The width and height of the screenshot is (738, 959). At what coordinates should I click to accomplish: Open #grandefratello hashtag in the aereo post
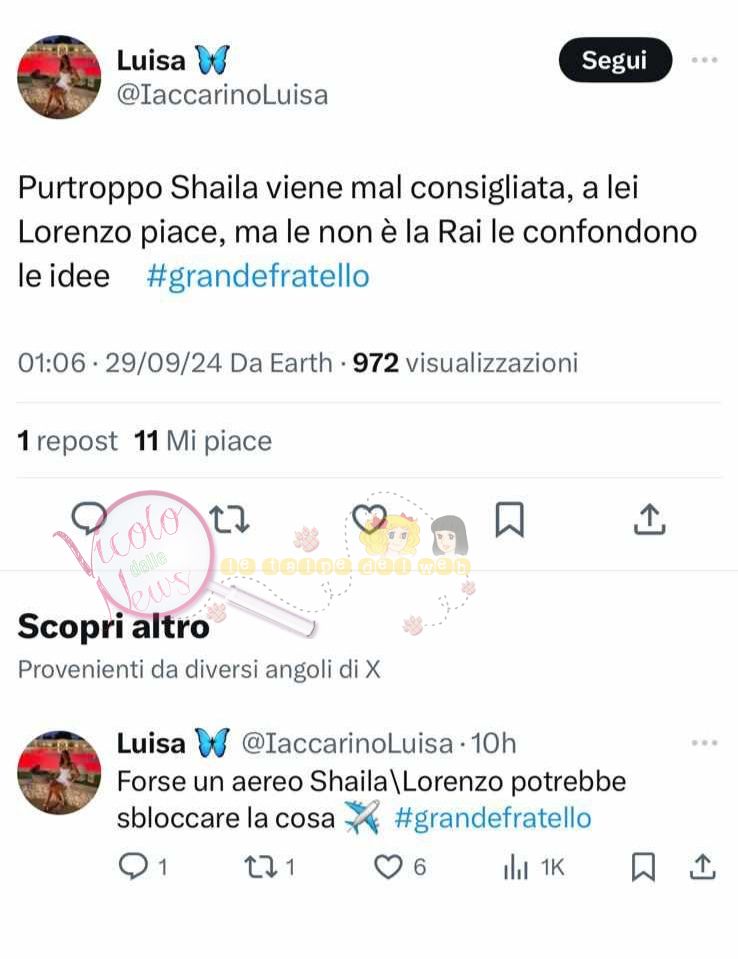click(493, 818)
